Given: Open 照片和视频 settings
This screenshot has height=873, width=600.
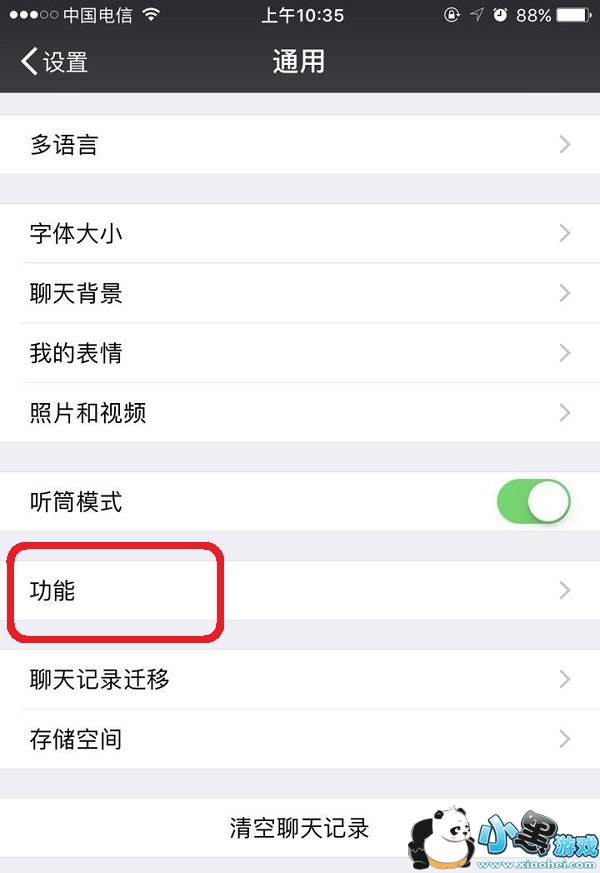Looking at the screenshot, I should (300, 413).
